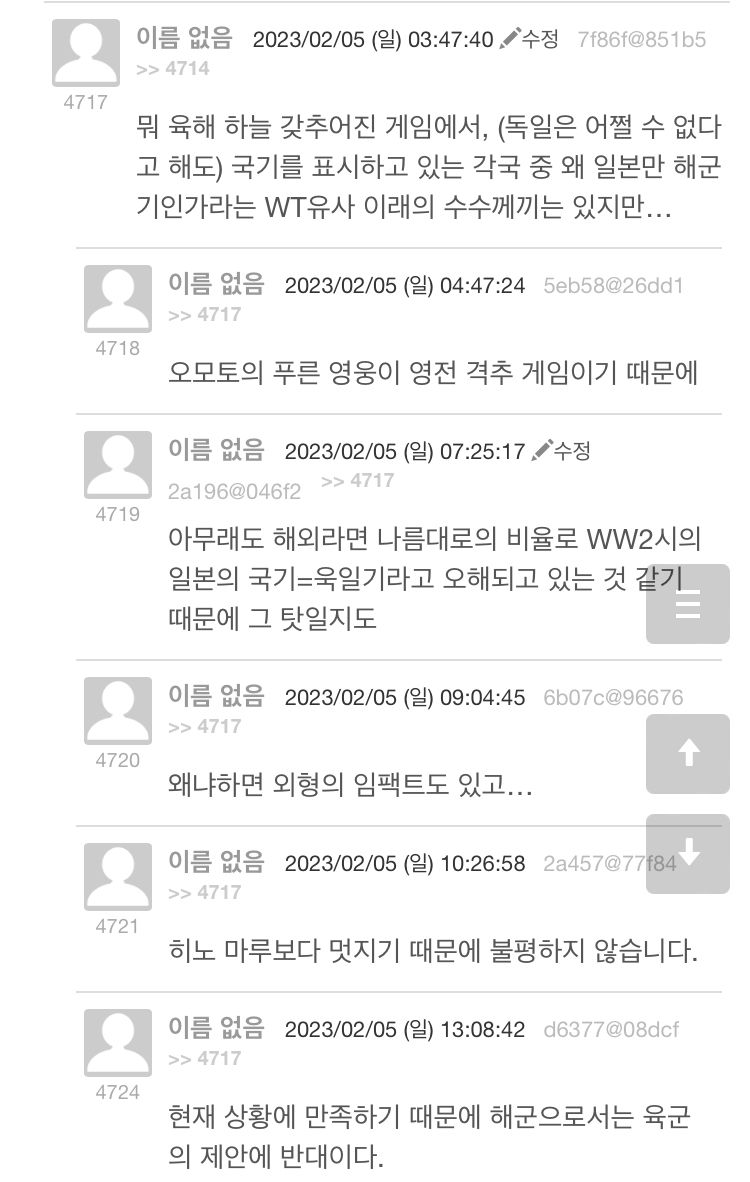This screenshot has height=1182, width=750.
Task: Follow >> 4717 link in comment 4718
Action: click(205, 315)
